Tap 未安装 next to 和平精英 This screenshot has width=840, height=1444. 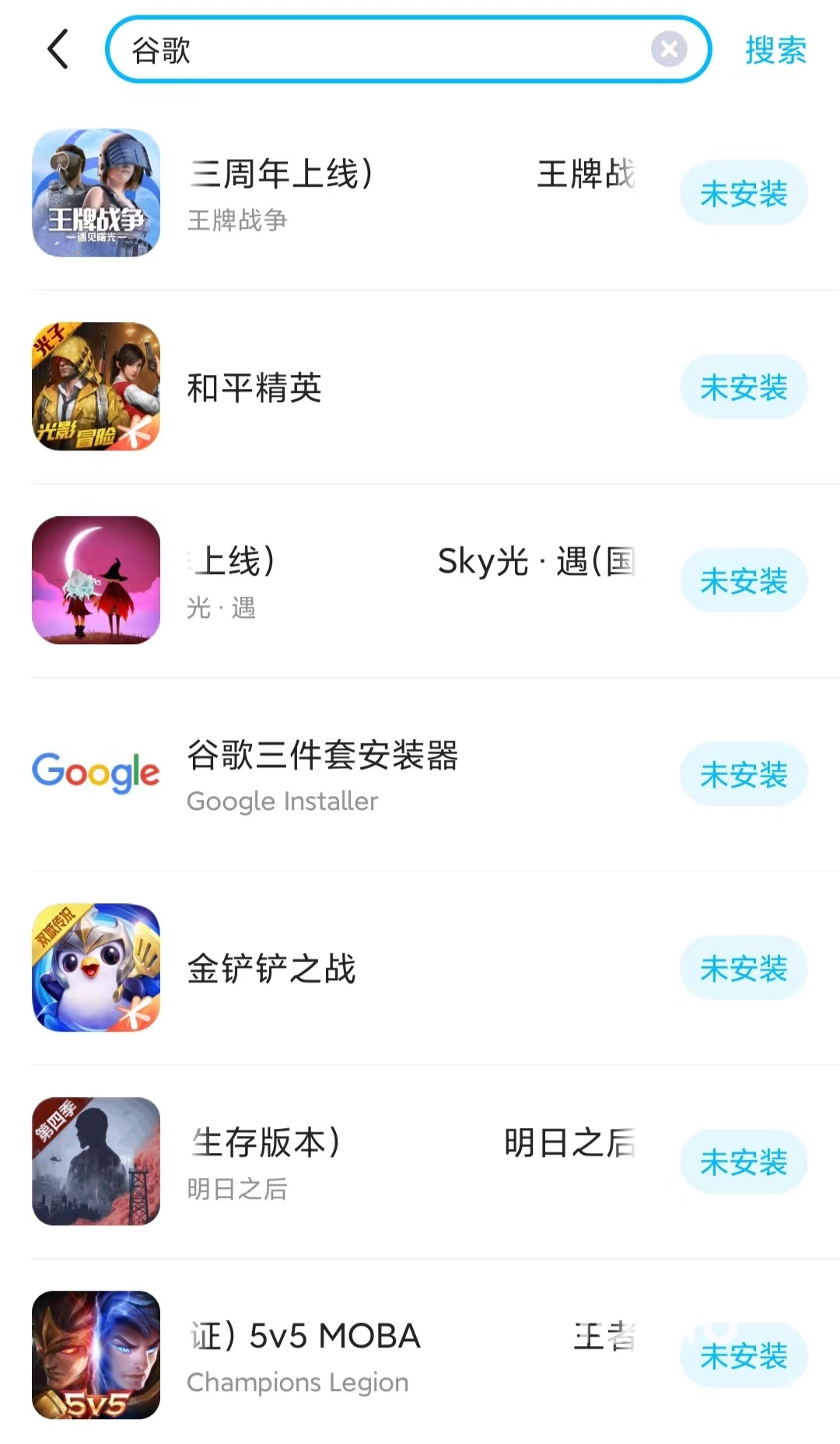(x=744, y=387)
